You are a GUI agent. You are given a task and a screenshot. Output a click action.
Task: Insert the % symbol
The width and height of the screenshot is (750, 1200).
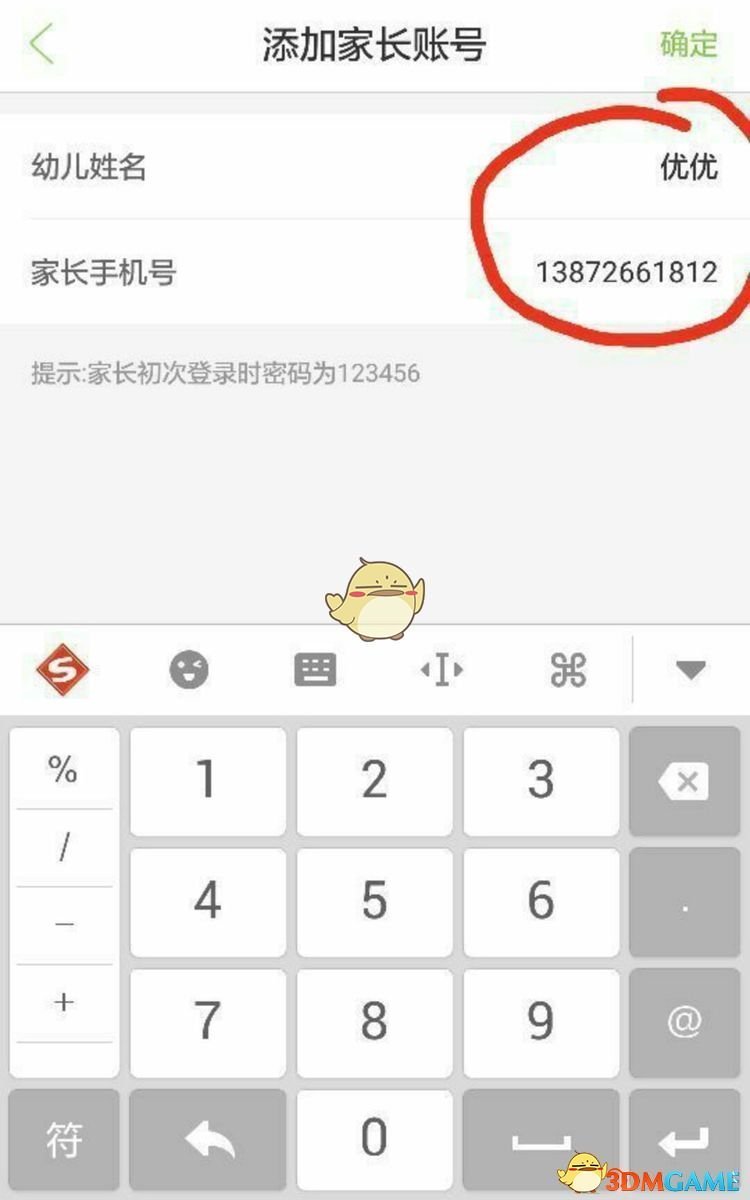point(63,770)
